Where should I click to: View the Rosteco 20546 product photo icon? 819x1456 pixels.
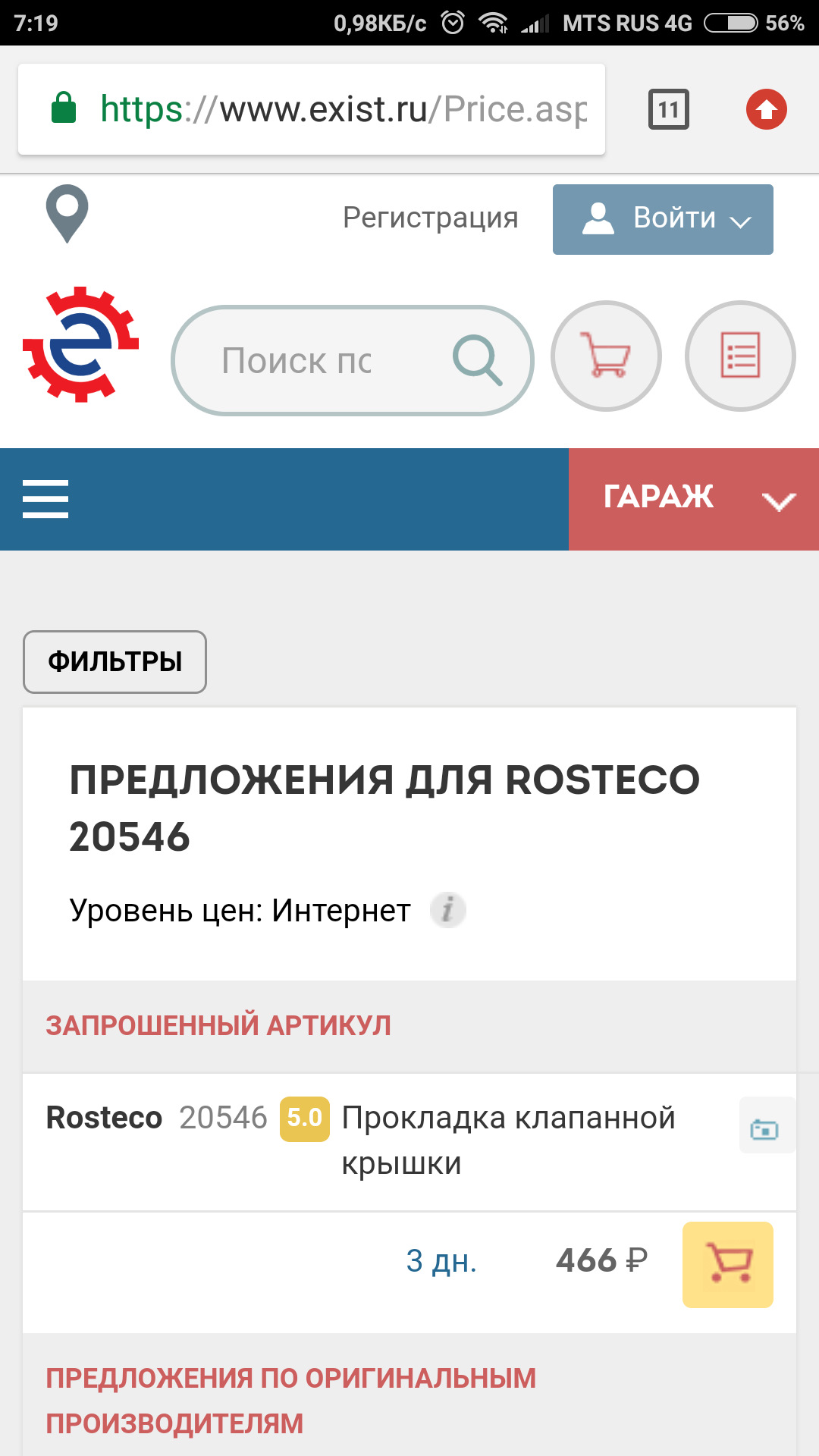(x=764, y=1129)
